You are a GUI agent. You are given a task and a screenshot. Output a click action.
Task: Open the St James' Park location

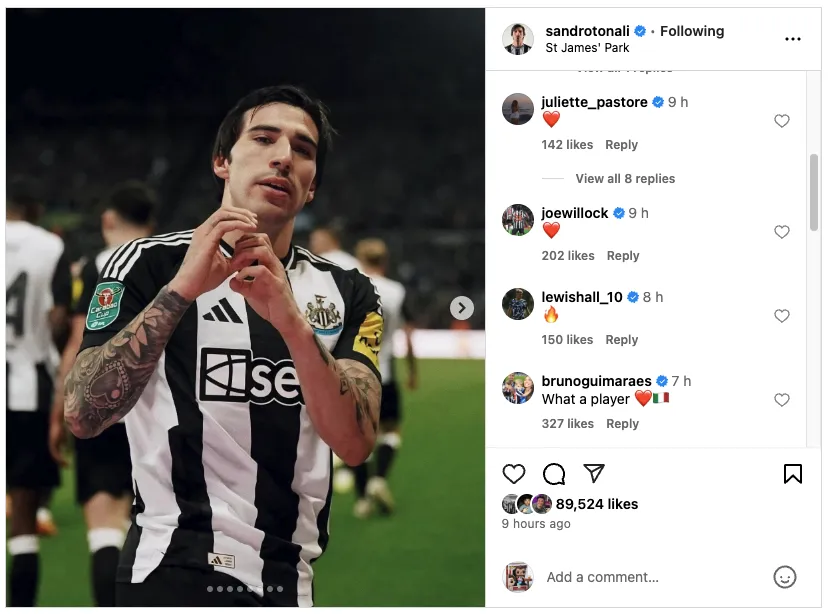point(587,48)
